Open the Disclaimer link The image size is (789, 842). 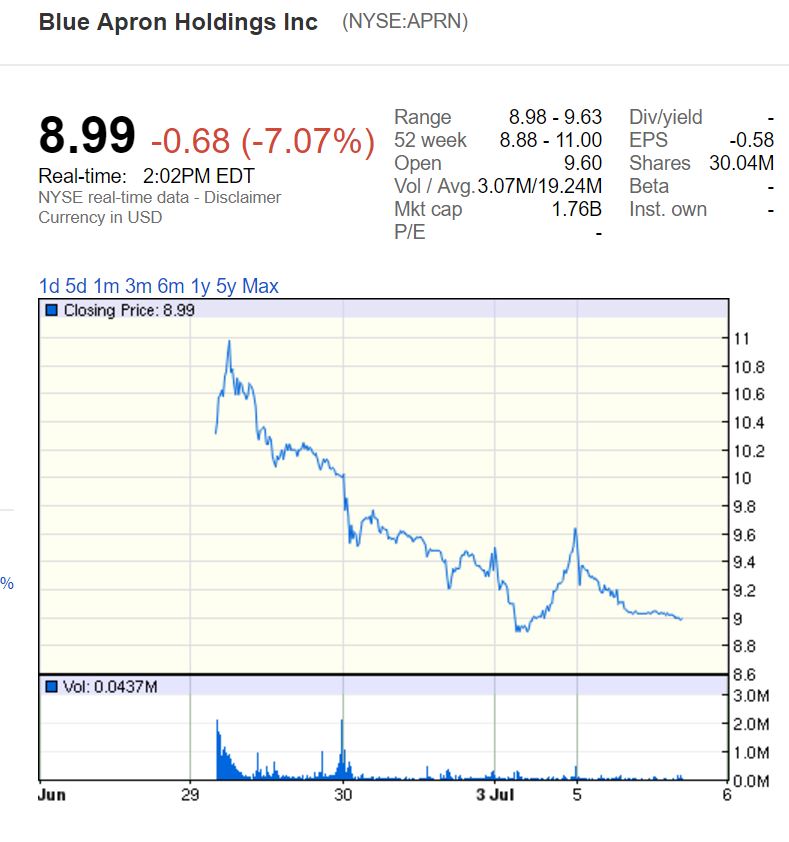(x=245, y=197)
